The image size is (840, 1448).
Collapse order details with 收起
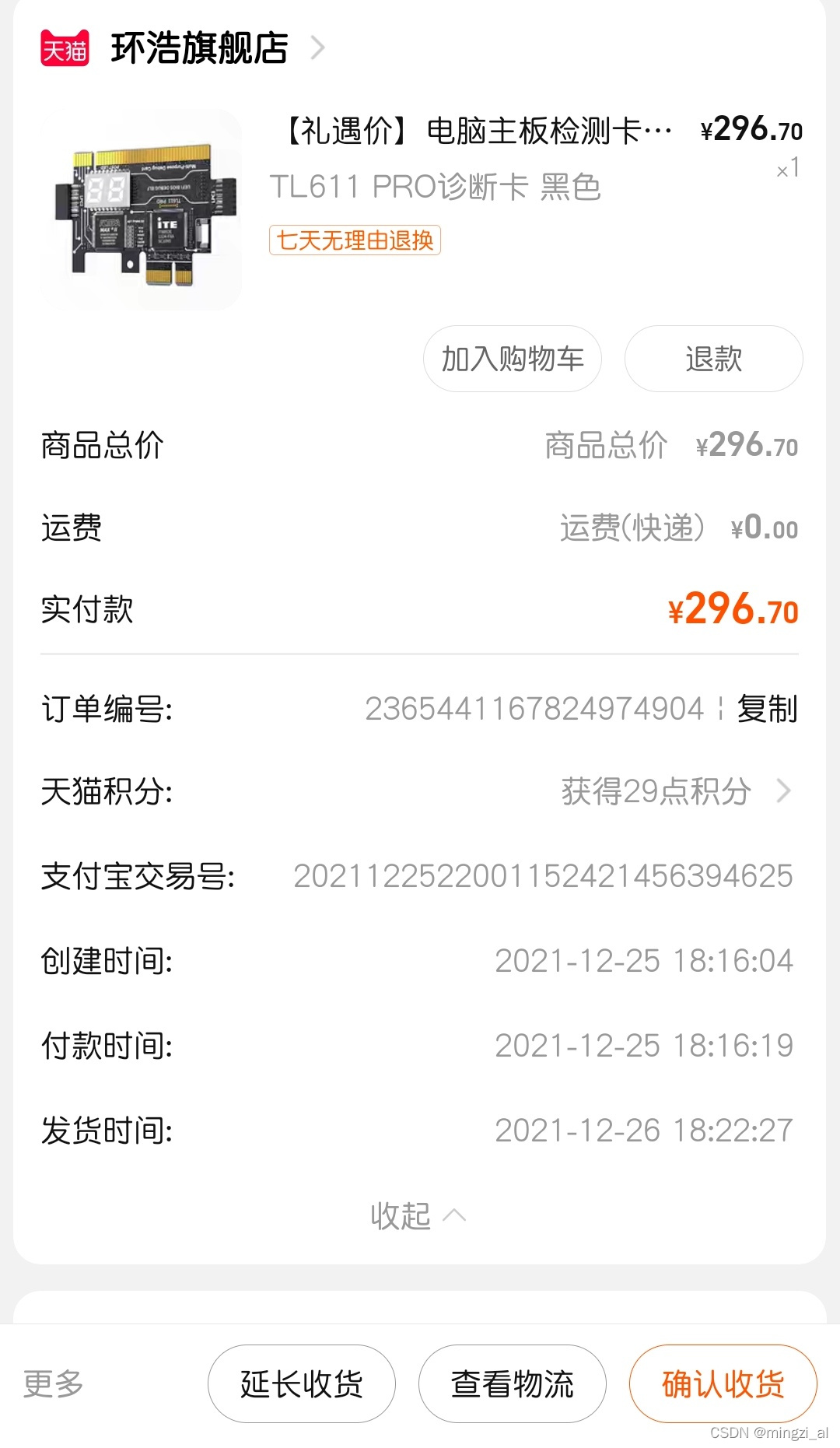click(x=420, y=1215)
